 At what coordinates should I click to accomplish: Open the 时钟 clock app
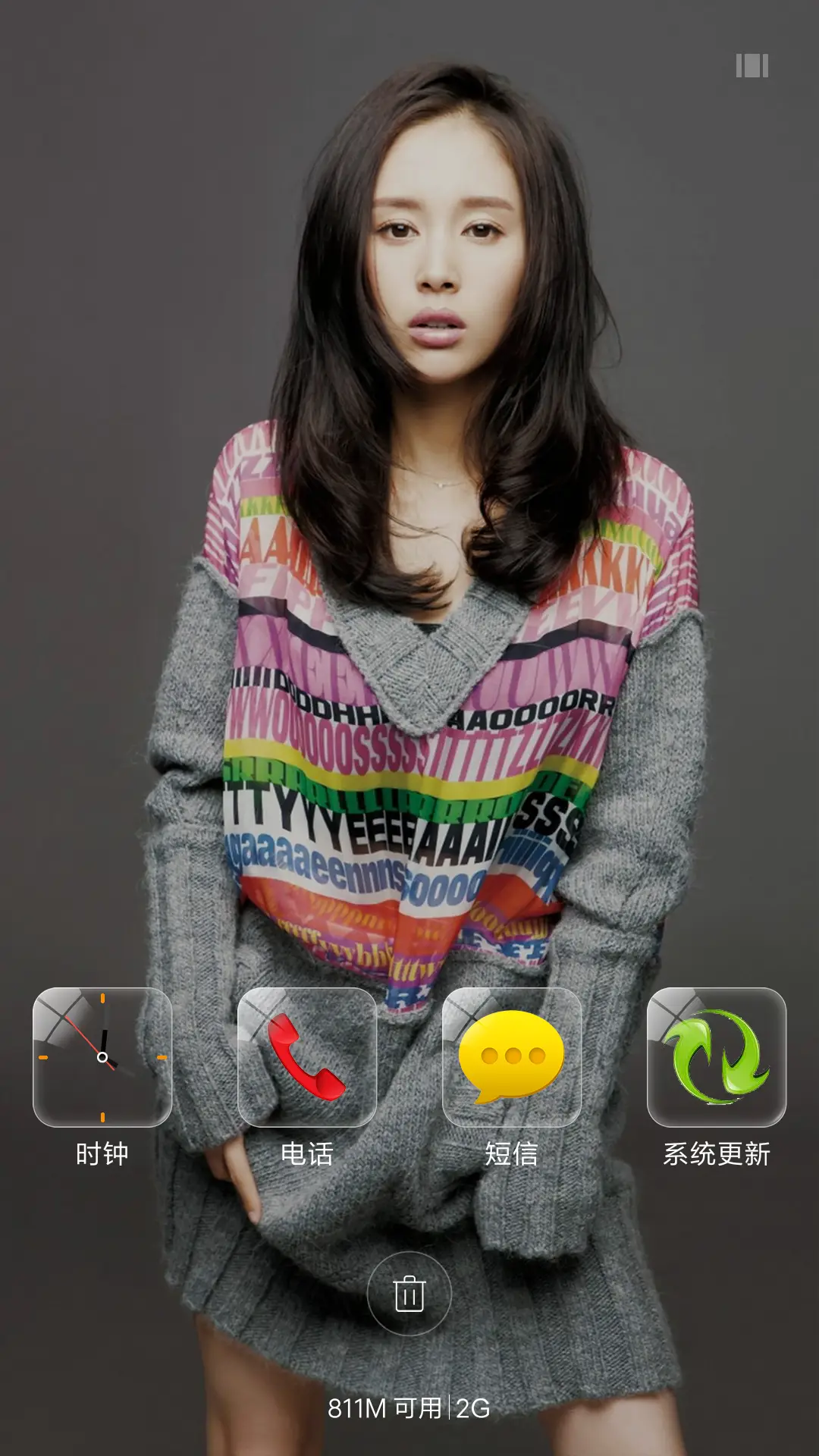[102, 1057]
